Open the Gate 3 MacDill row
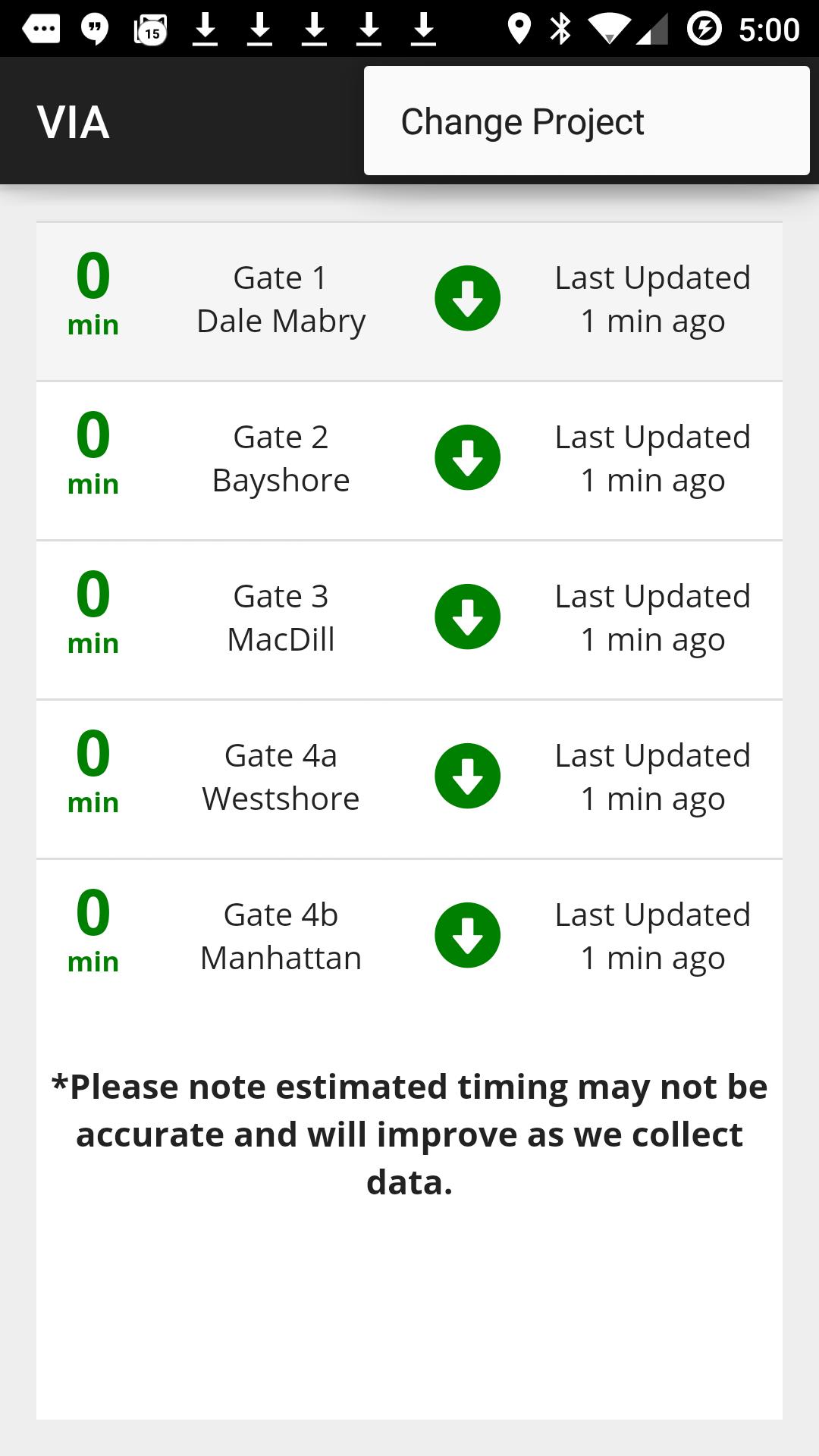 [x=409, y=619]
